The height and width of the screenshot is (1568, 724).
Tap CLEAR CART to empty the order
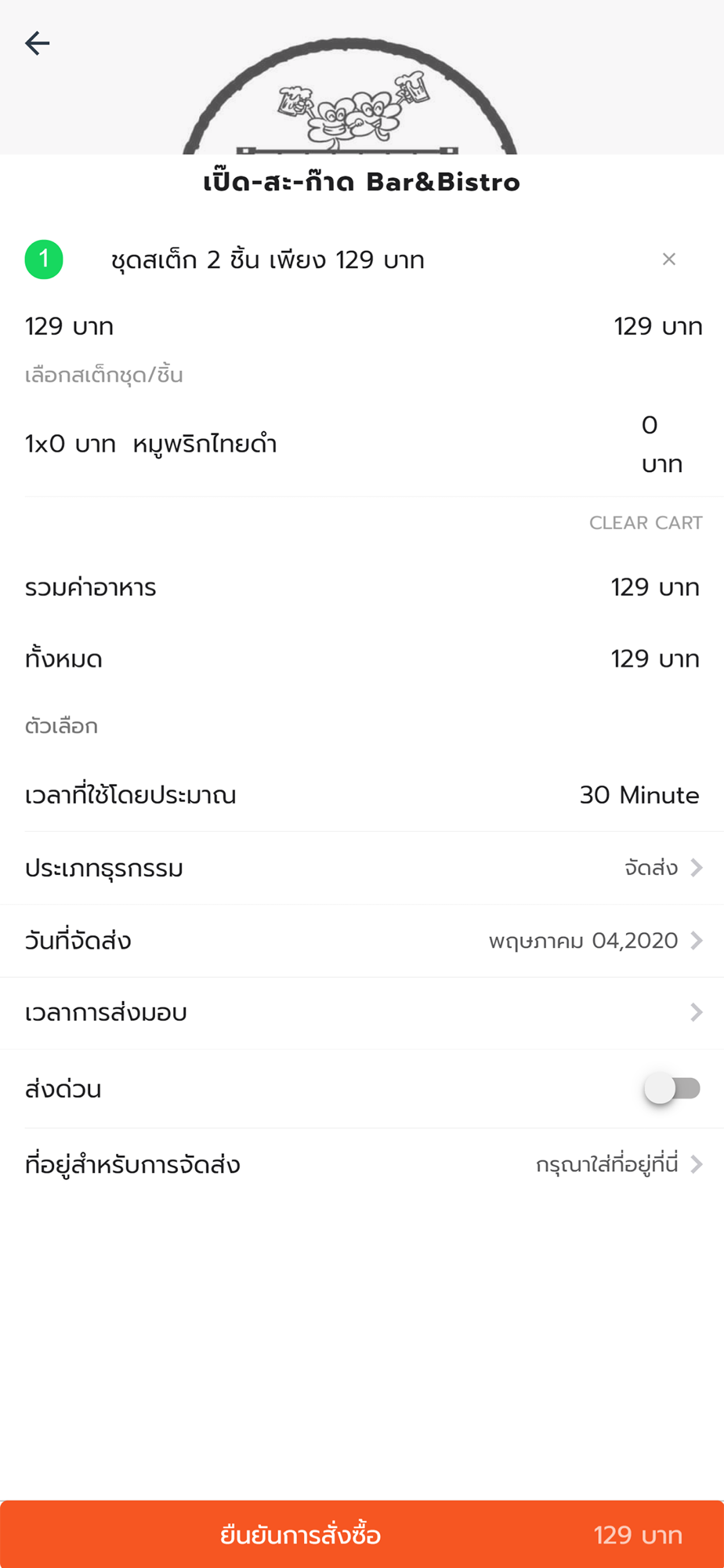click(646, 523)
